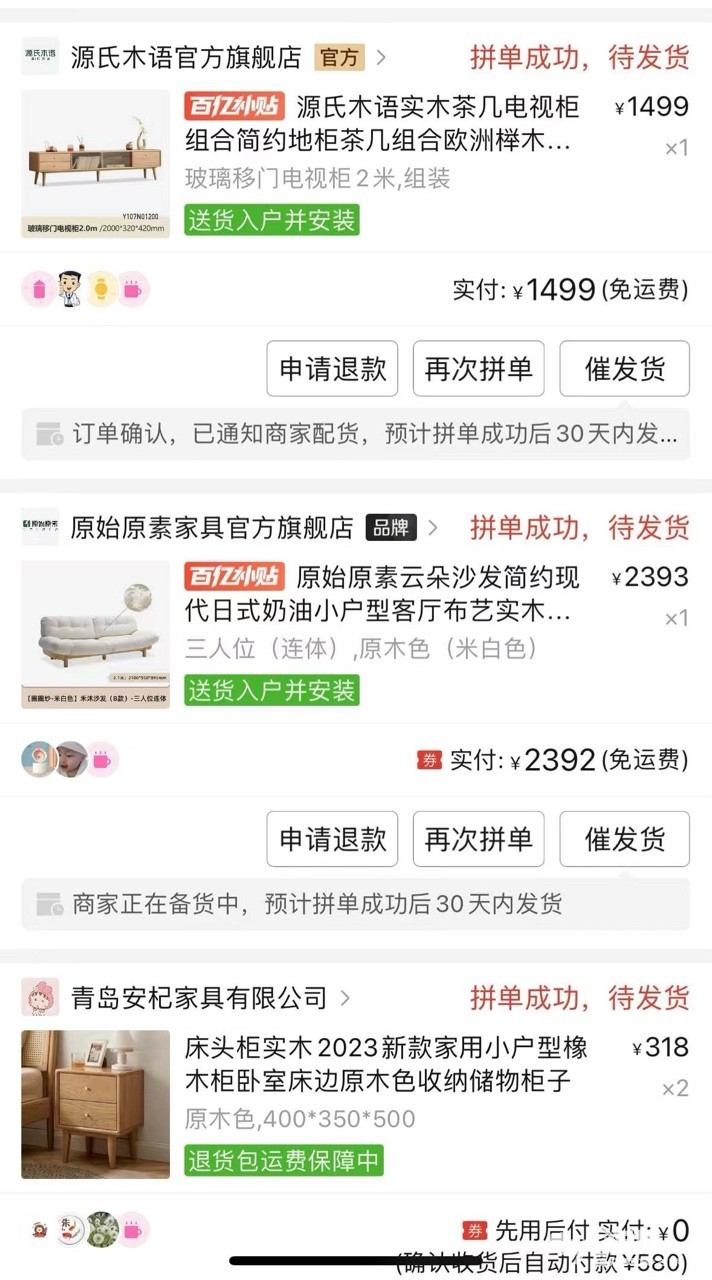Tap 再次拼单 for the cloud sofa

[479, 838]
